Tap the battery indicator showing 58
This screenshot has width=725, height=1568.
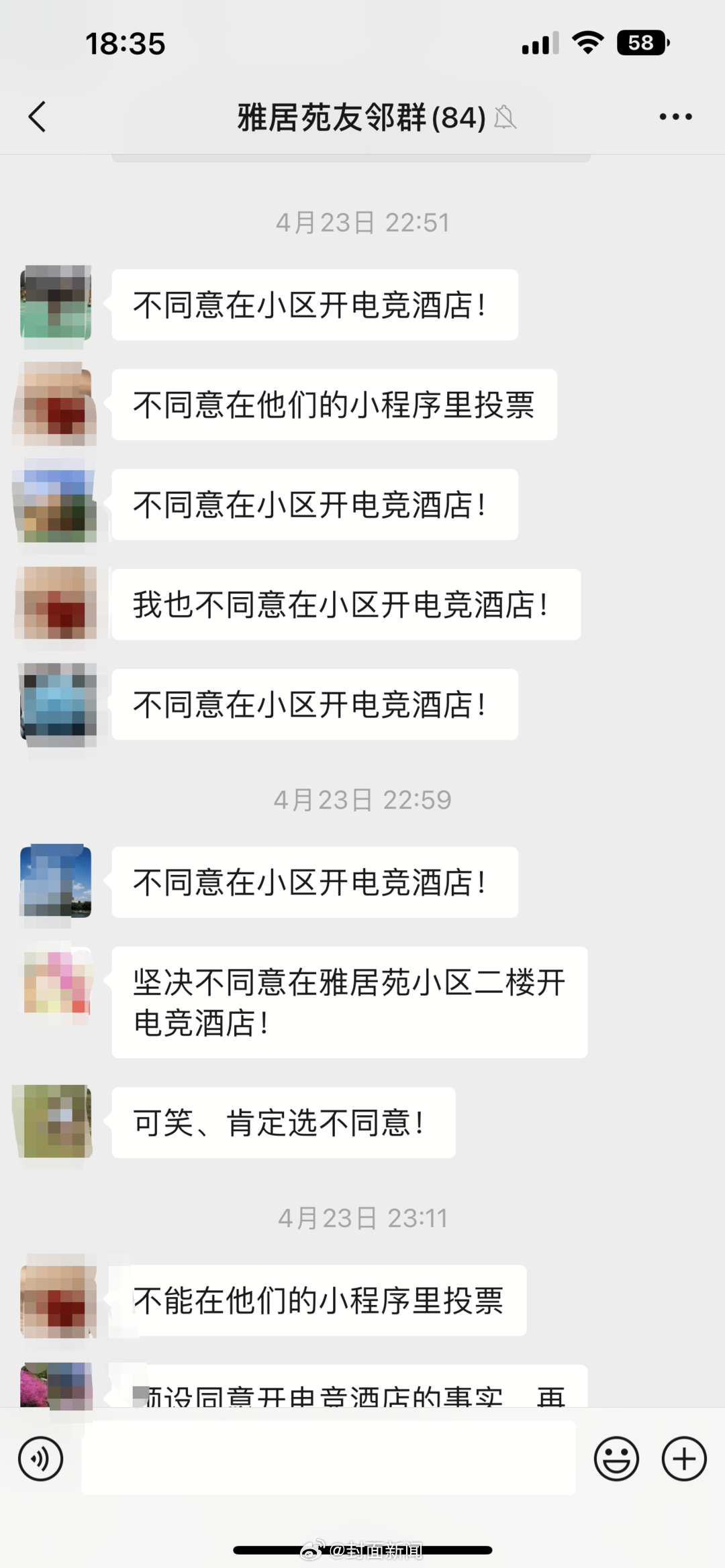[640, 42]
